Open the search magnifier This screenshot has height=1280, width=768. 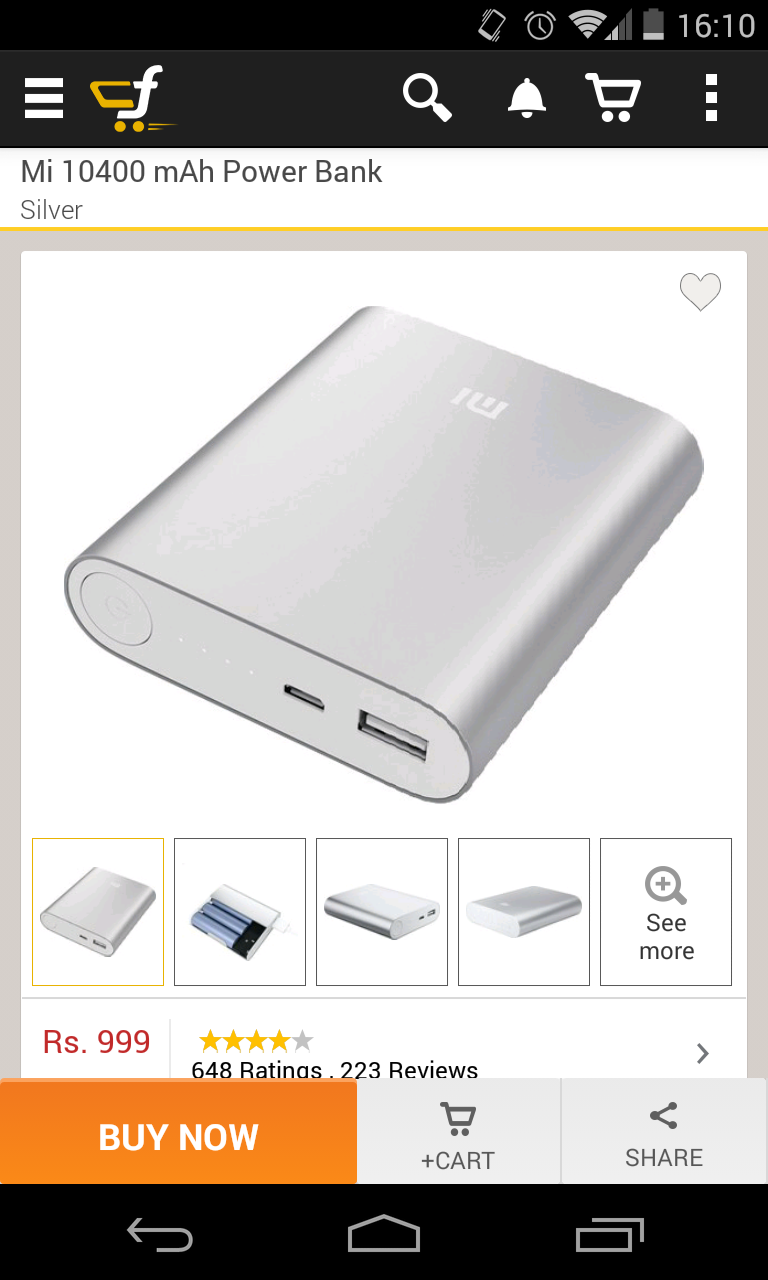427,98
